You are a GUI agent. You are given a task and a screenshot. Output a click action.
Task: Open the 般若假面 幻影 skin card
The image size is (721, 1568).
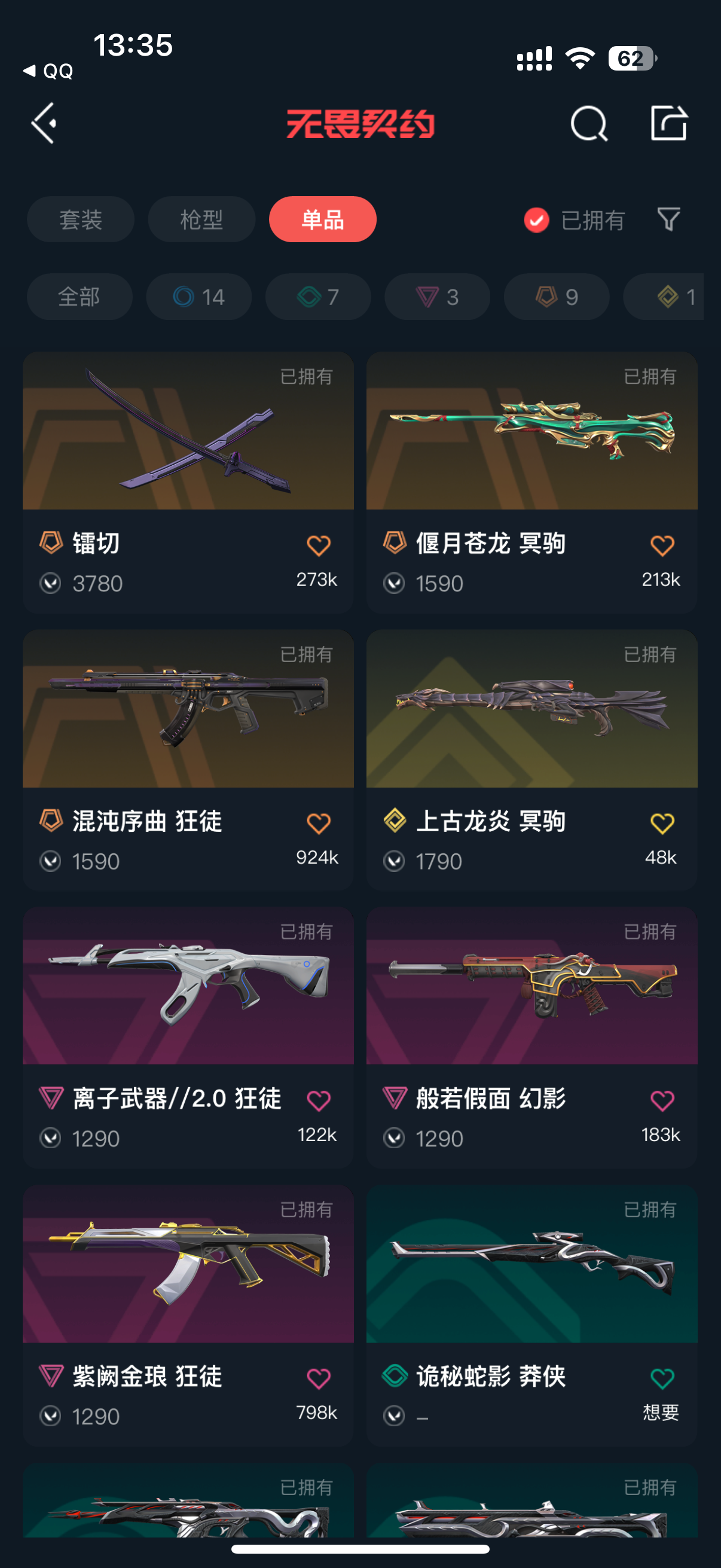[531, 1037]
